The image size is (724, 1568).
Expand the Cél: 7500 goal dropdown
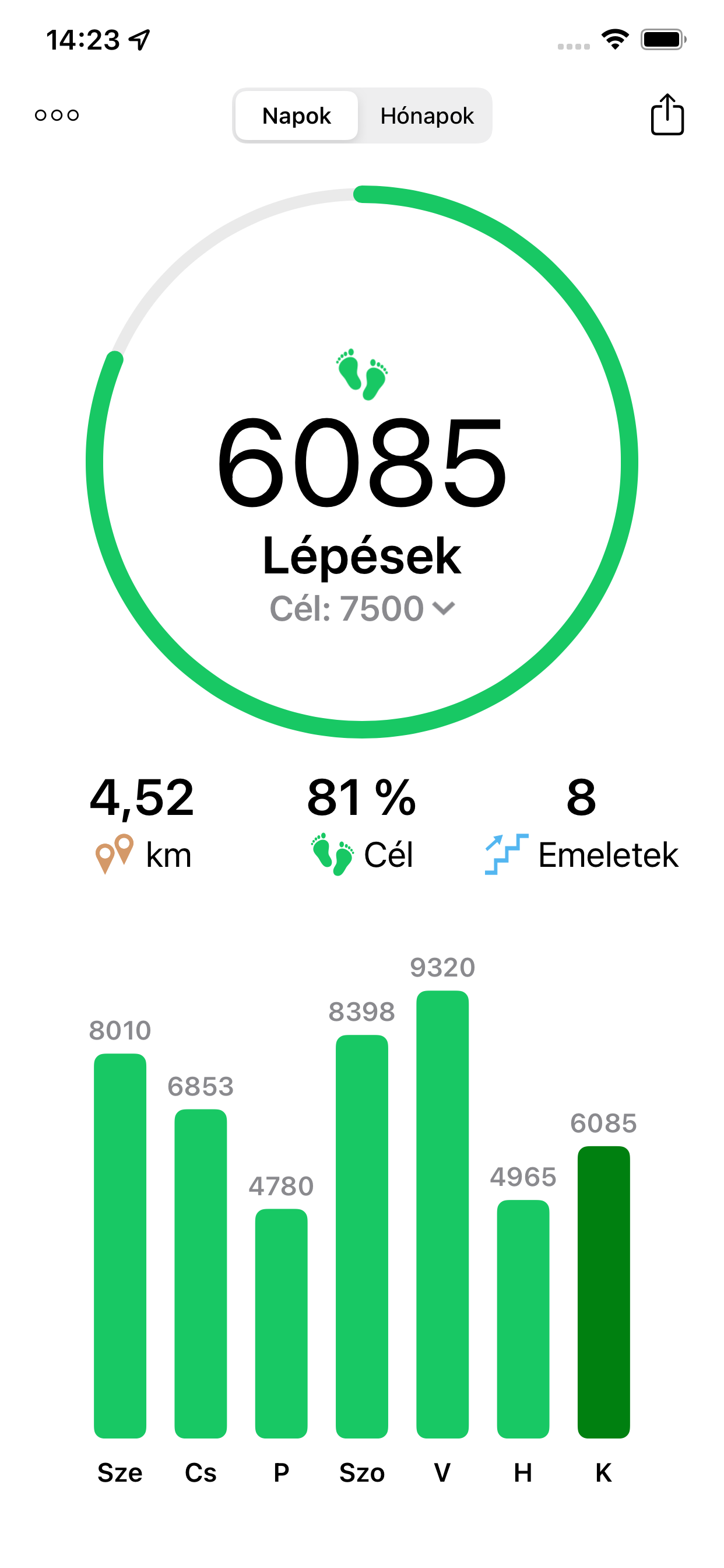tap(362, 608)
